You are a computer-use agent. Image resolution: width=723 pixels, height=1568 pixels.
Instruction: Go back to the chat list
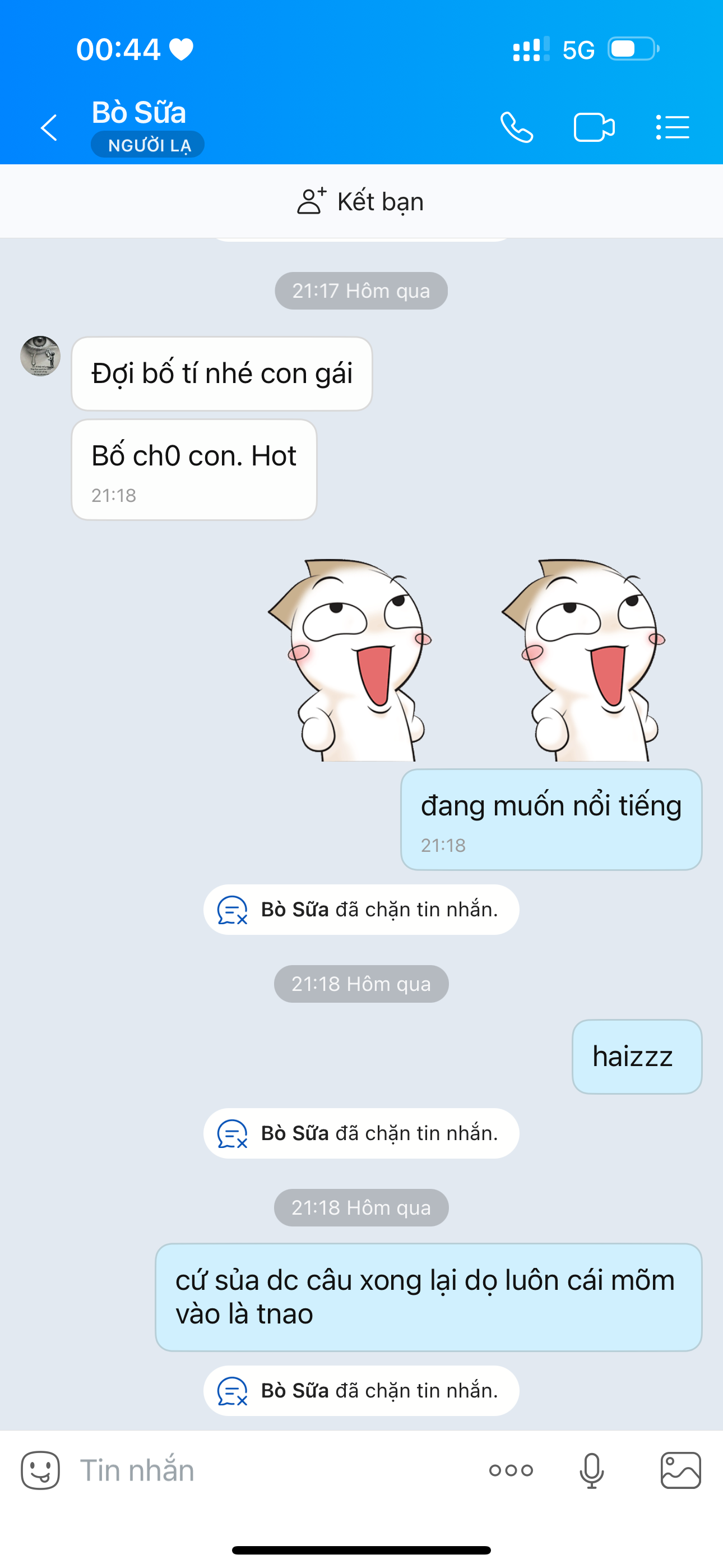click(x=49, y=128)
